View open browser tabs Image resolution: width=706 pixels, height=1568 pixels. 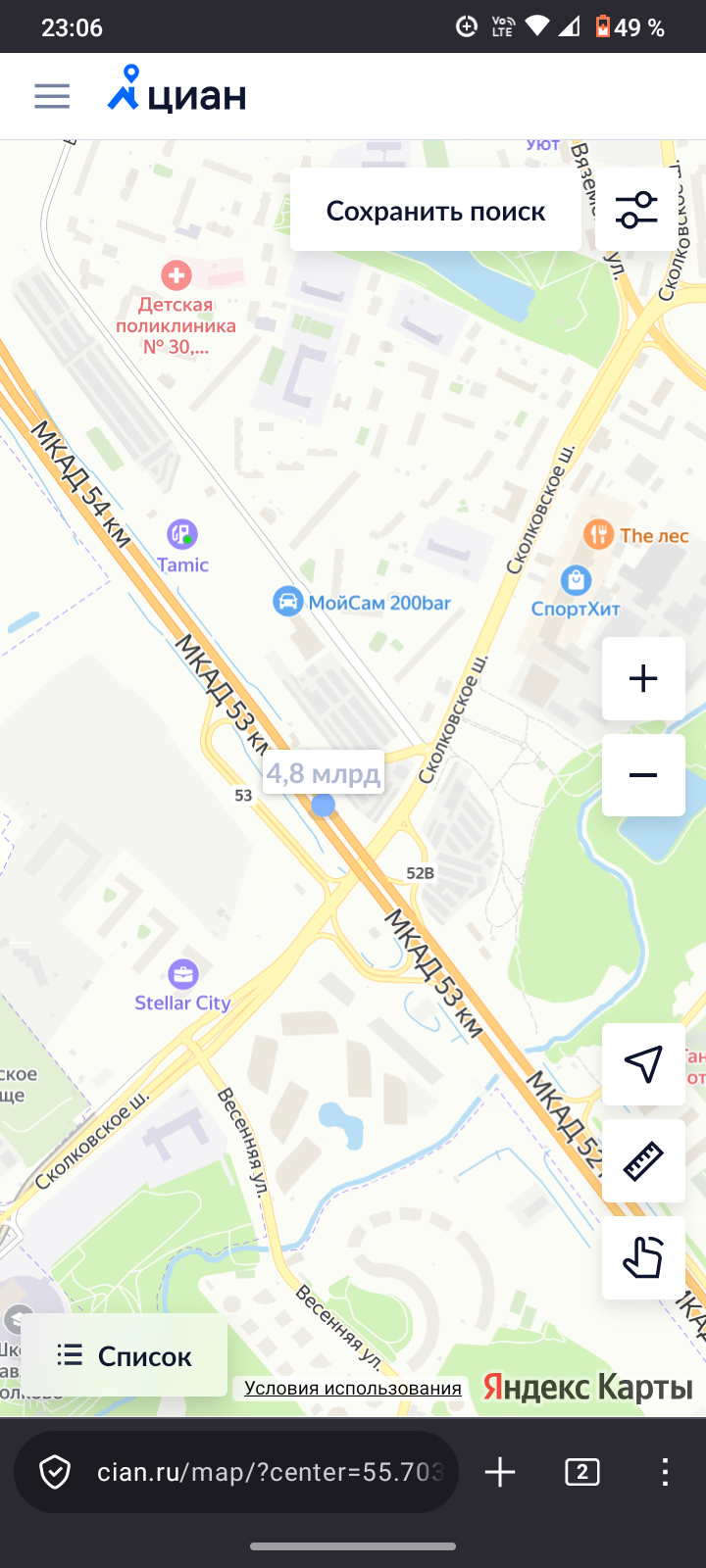point(582,1472)
